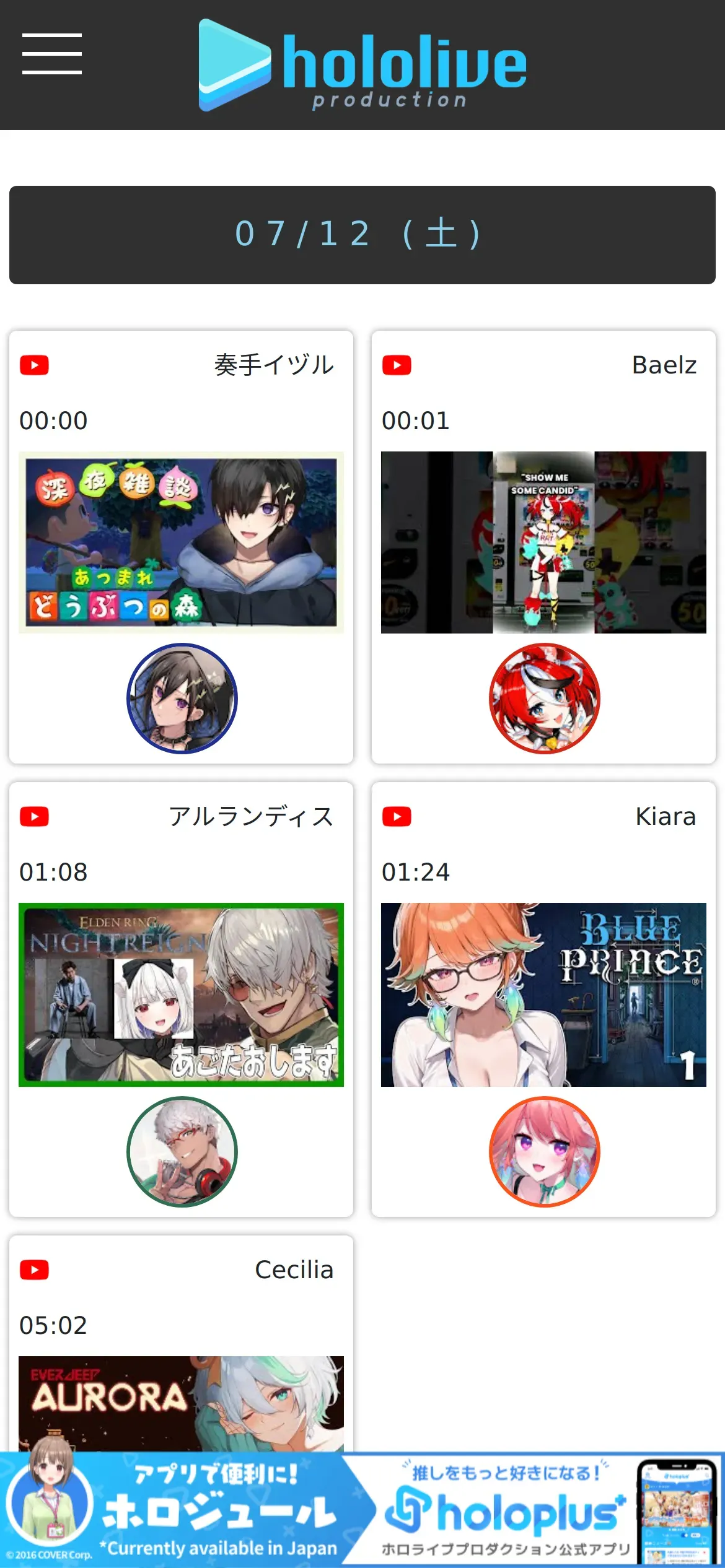
Task: Open Kiara's 01:24 Blue Prince stream
Action: click(x=543, y=995)
